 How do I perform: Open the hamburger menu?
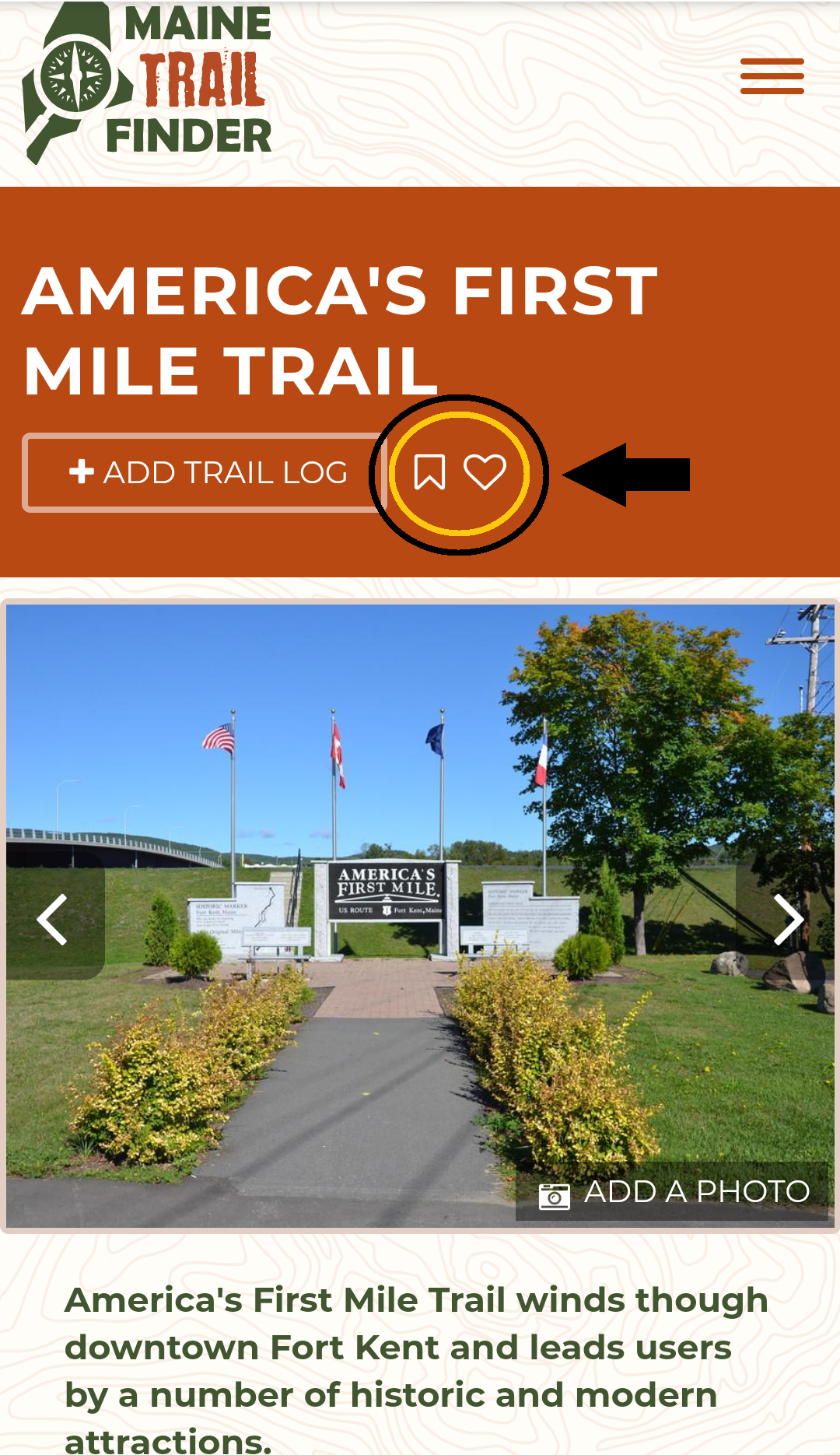tap(772, 76)
